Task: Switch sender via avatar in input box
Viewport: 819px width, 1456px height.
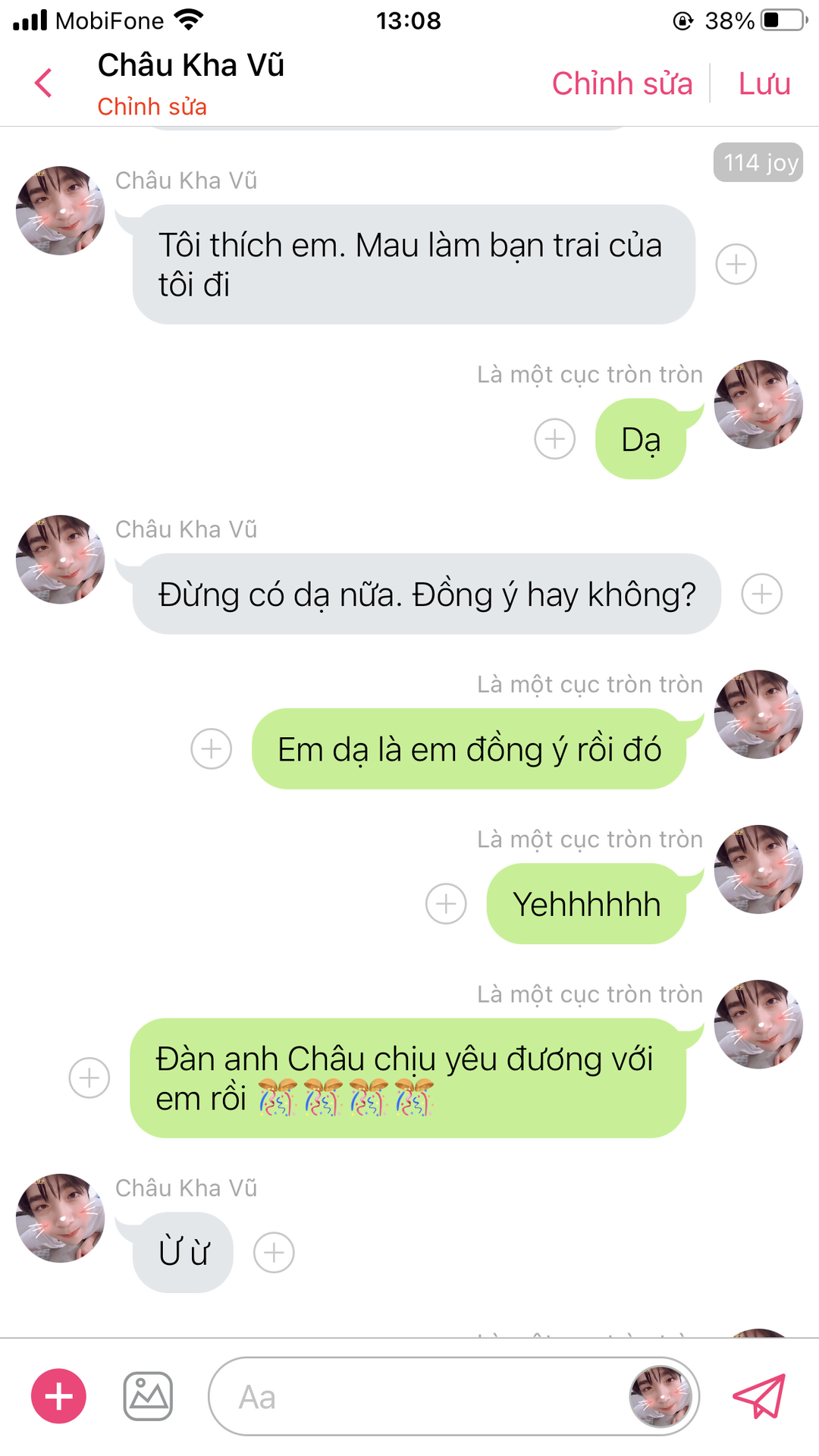Action: (661, 1397)
